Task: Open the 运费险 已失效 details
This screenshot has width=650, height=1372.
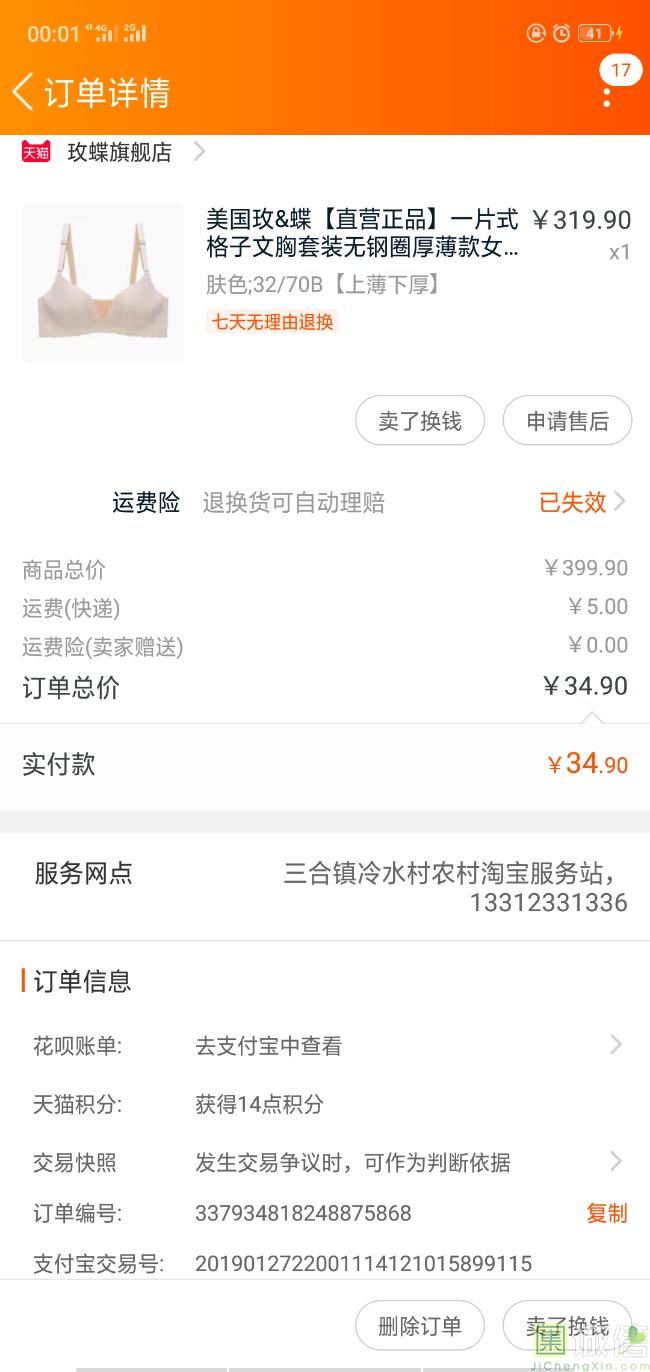Action: (x=582, y=502)
